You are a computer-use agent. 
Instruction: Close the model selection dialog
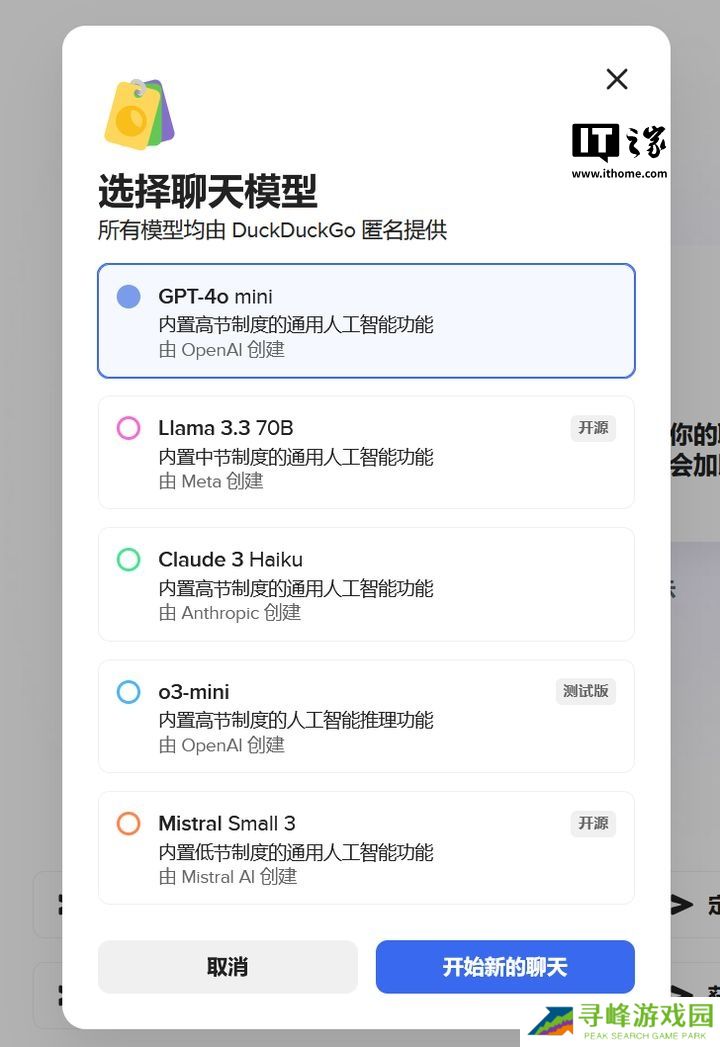[617, 79]
